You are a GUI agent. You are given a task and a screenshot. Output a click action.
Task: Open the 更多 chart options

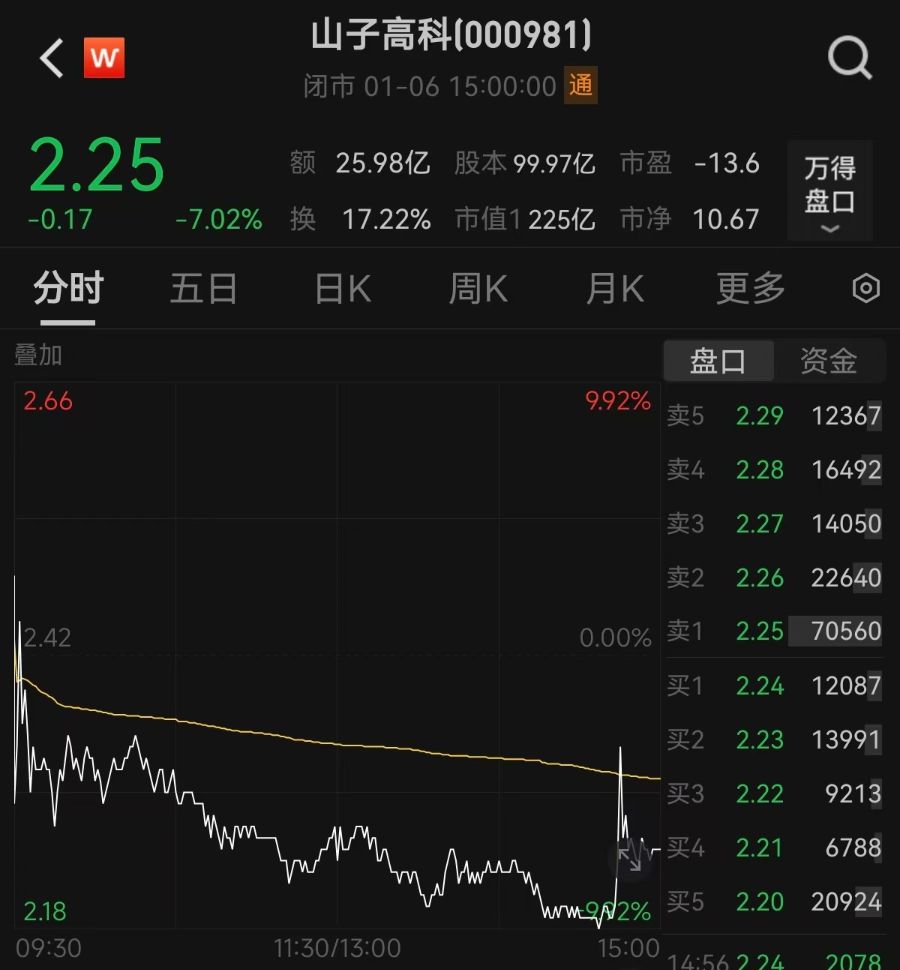point(750,289)
